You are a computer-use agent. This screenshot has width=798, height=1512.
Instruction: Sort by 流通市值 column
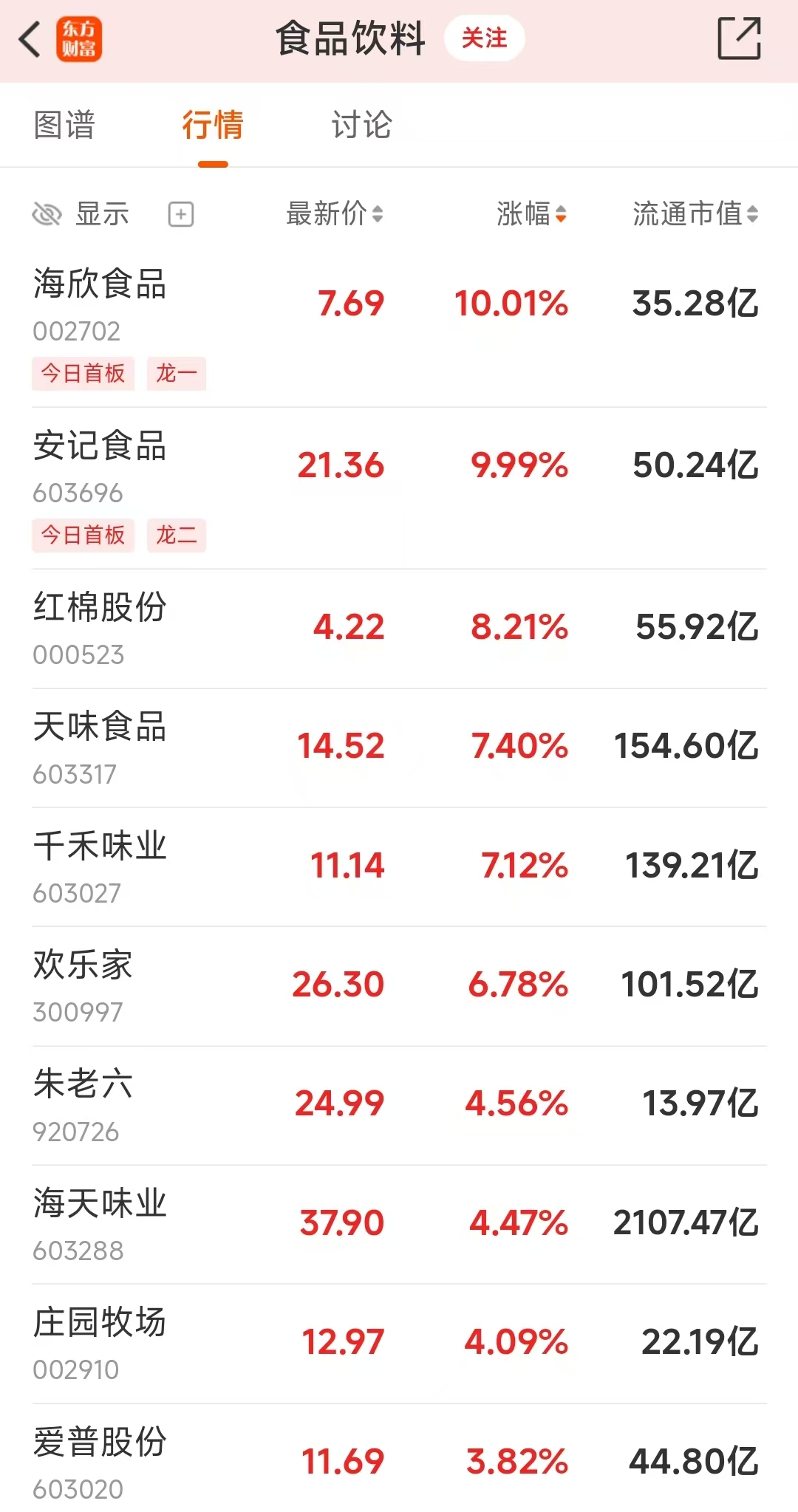(x=695, y=214)
